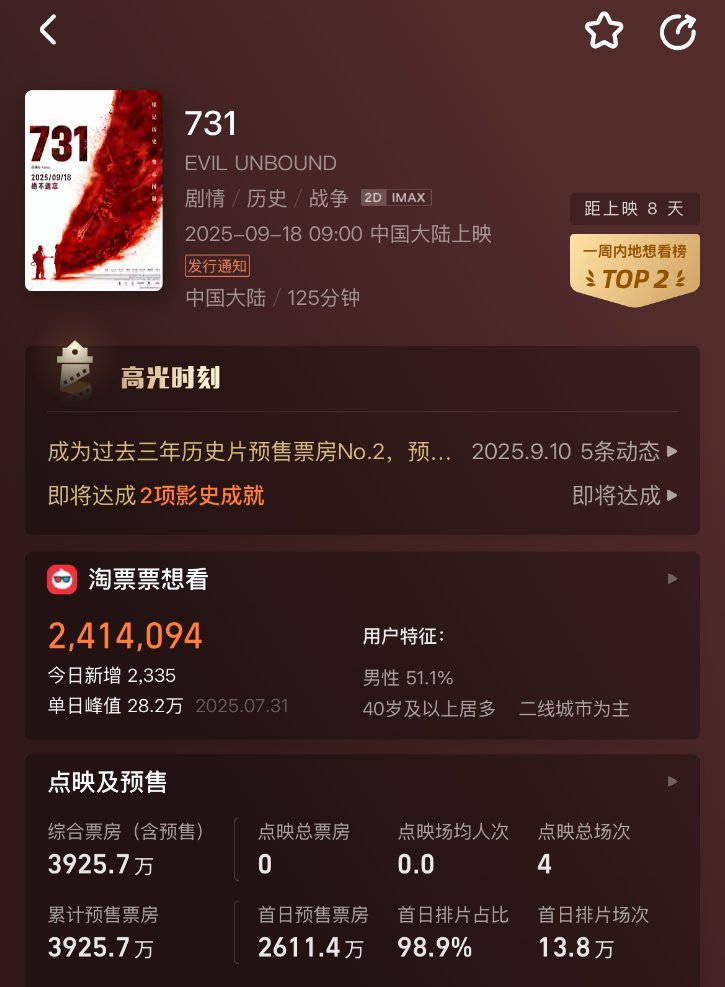Screen dimensions: 725x987
Task: Share the 731 movie page
Action: (678, 32)
